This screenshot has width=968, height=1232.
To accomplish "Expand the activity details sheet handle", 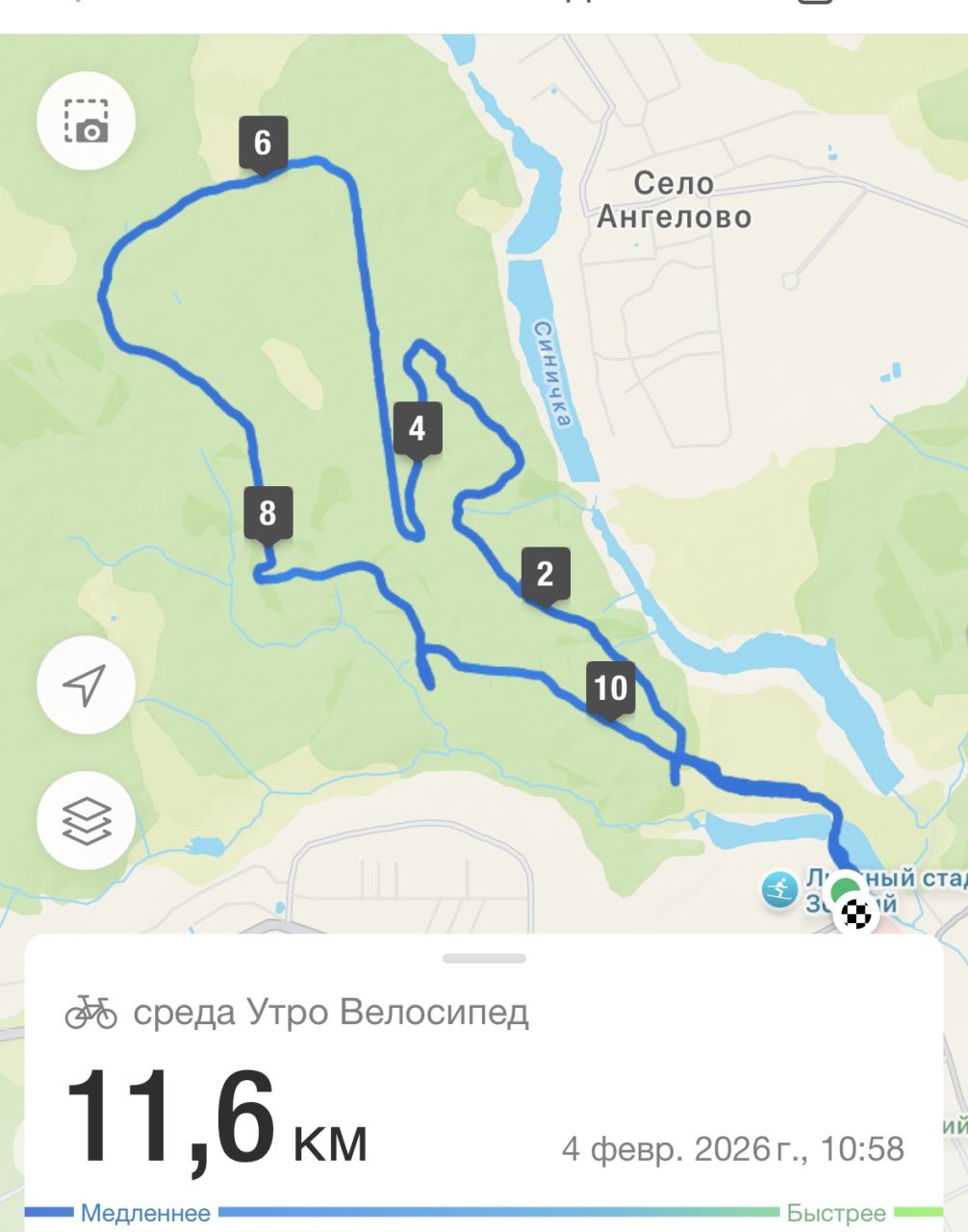I will click(x=484, y=959).
